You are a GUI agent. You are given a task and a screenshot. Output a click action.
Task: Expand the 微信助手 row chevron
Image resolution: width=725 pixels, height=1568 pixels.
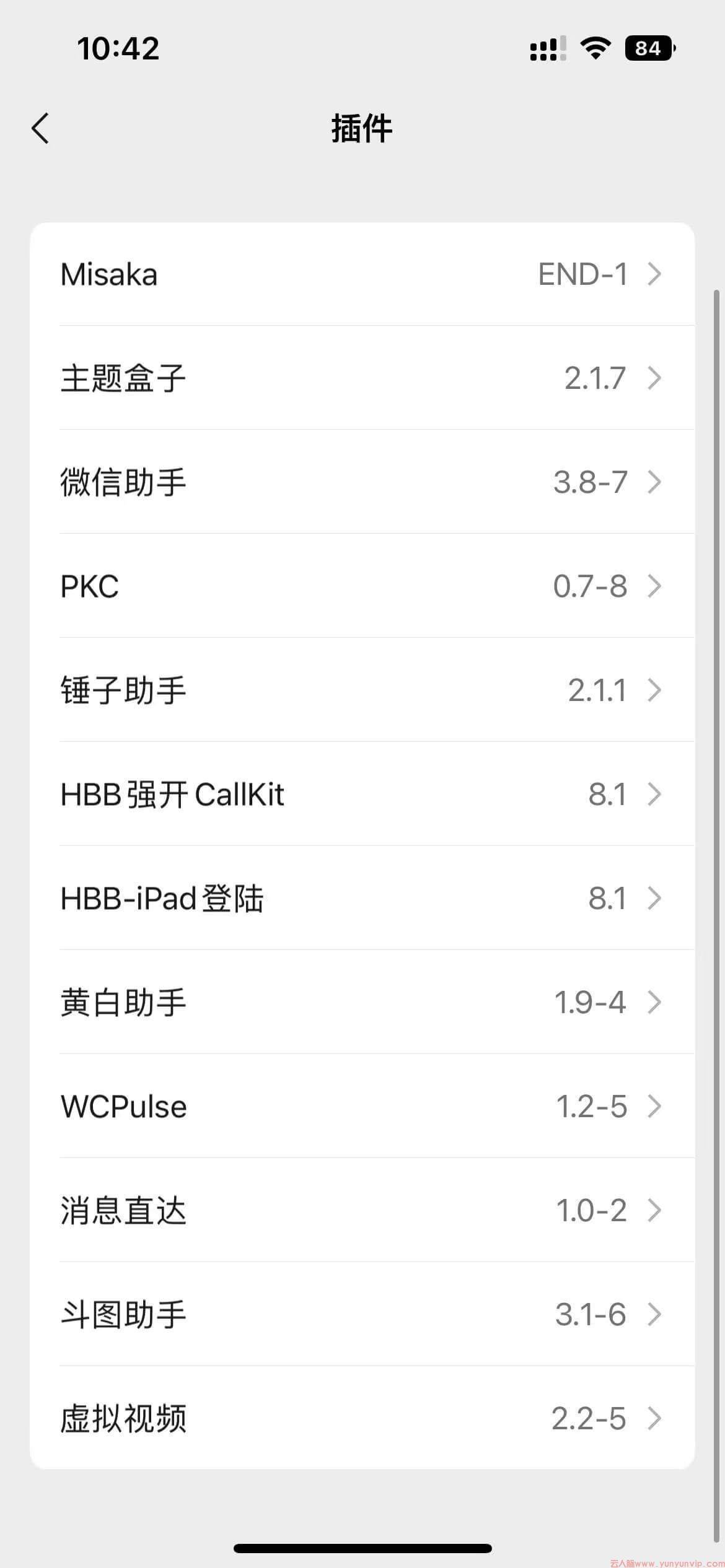(x=654, y=482)
